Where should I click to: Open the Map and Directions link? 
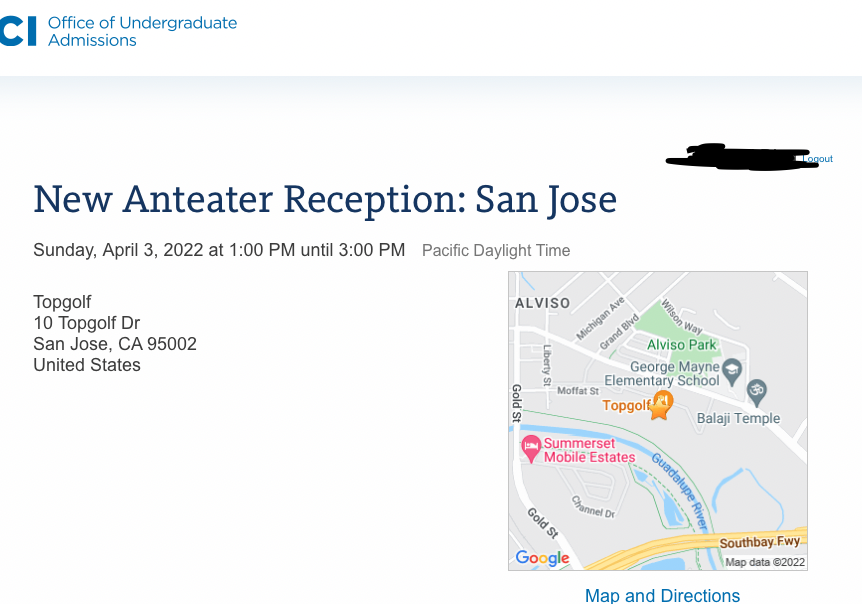tap(662, 595)
